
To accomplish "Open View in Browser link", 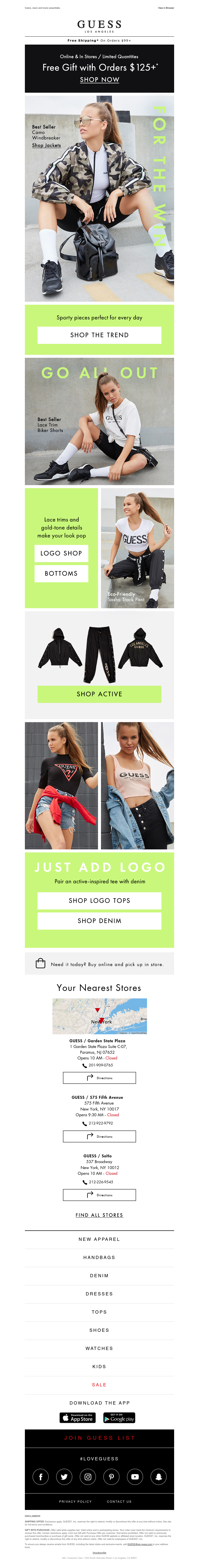I will [165, 8].
